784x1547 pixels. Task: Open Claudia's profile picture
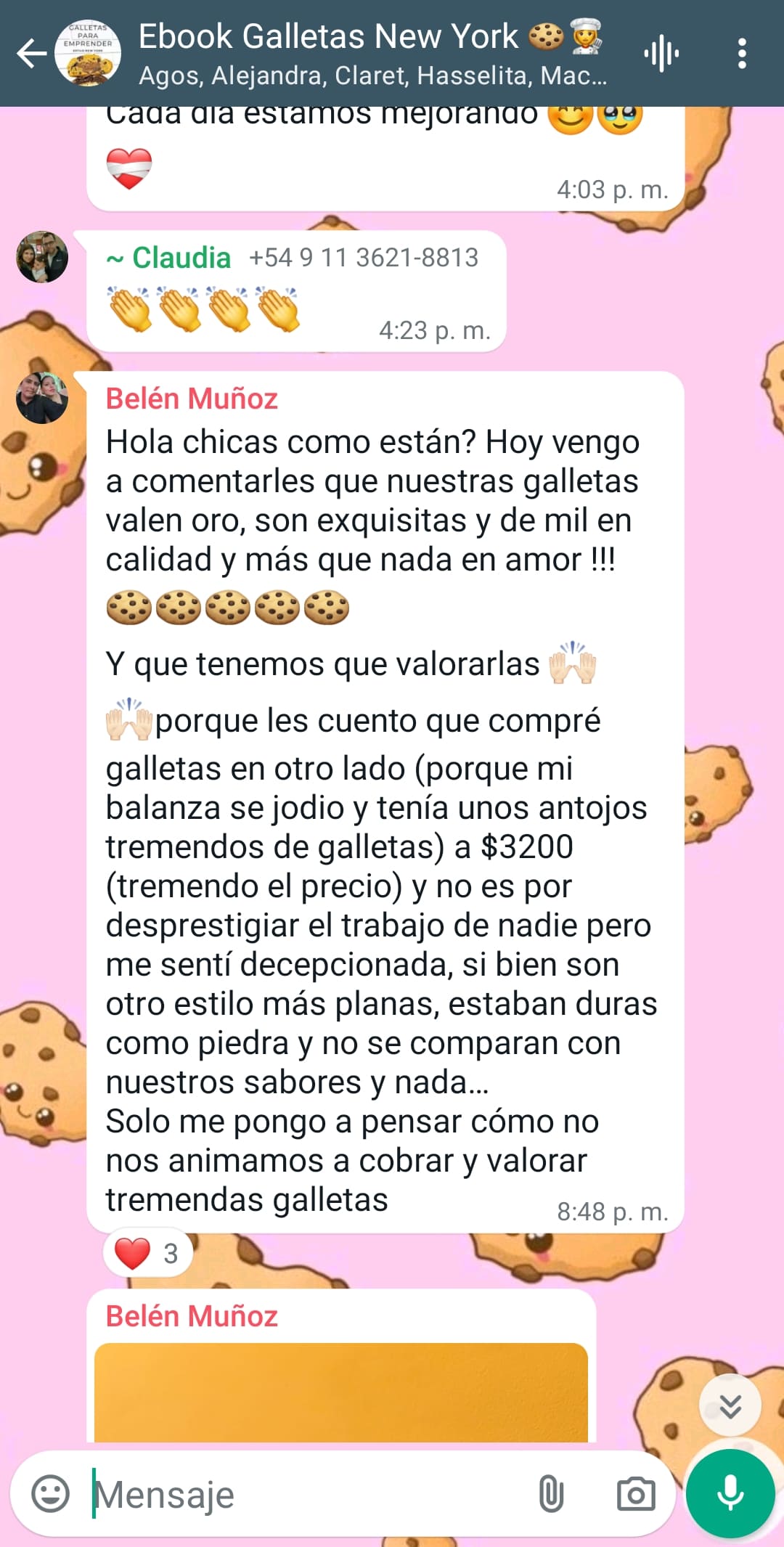pyautogui.click(x=42, y=257)
